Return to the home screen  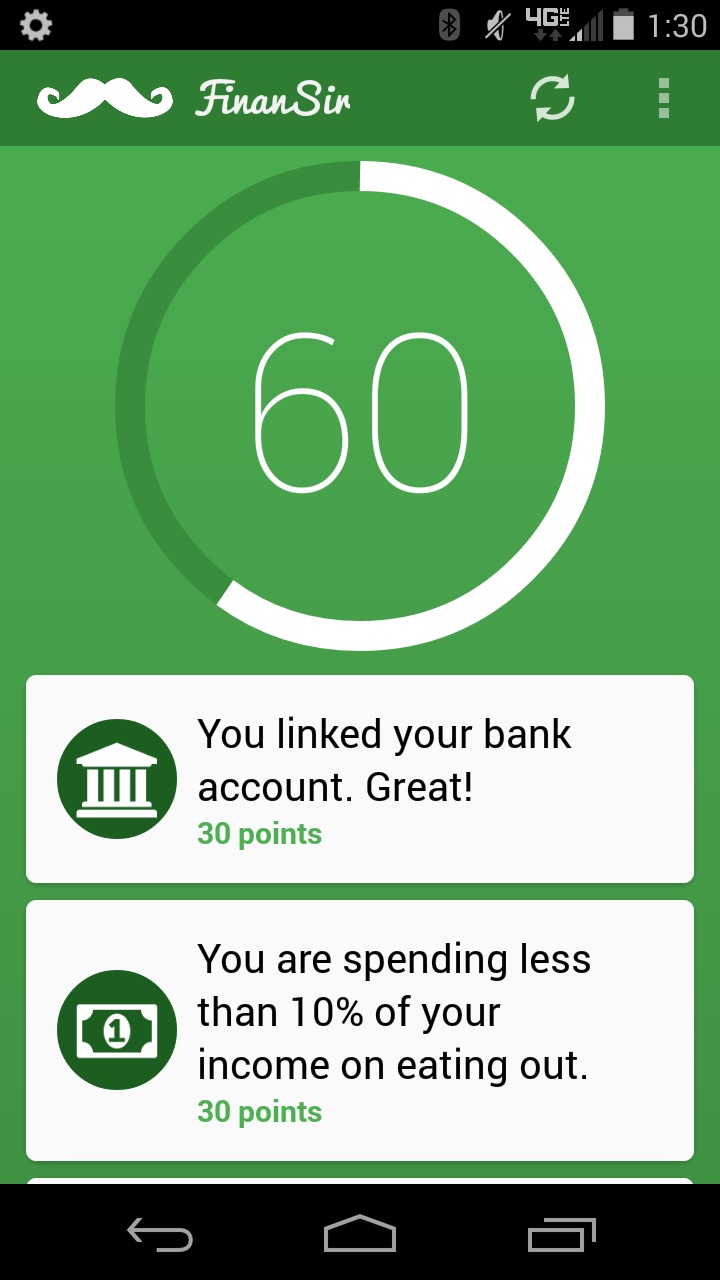click(x=360, y=1235)
